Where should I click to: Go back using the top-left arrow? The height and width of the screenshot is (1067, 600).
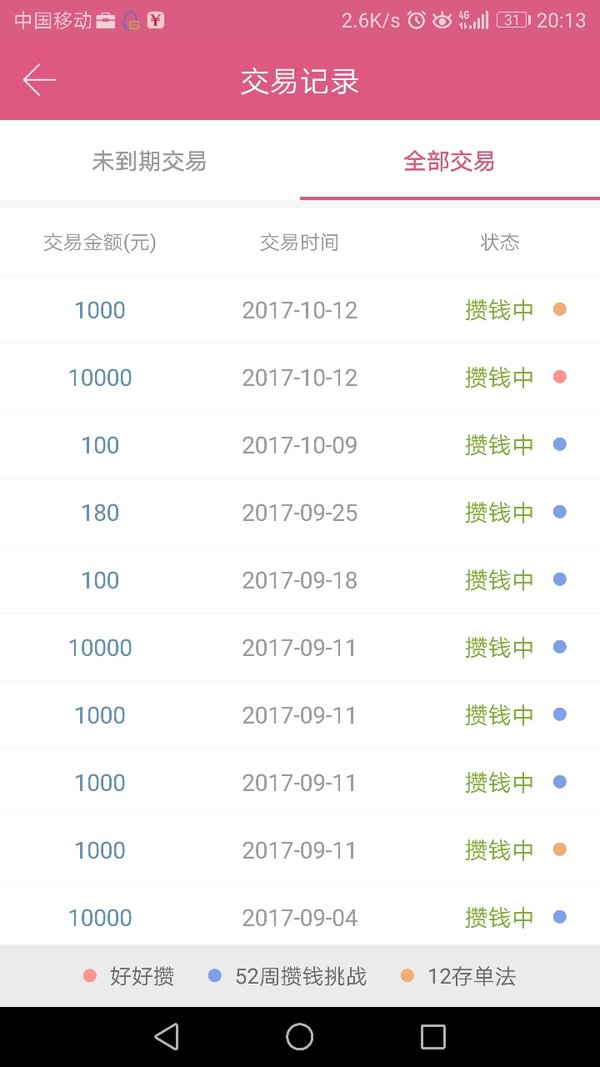pos(39,80)
